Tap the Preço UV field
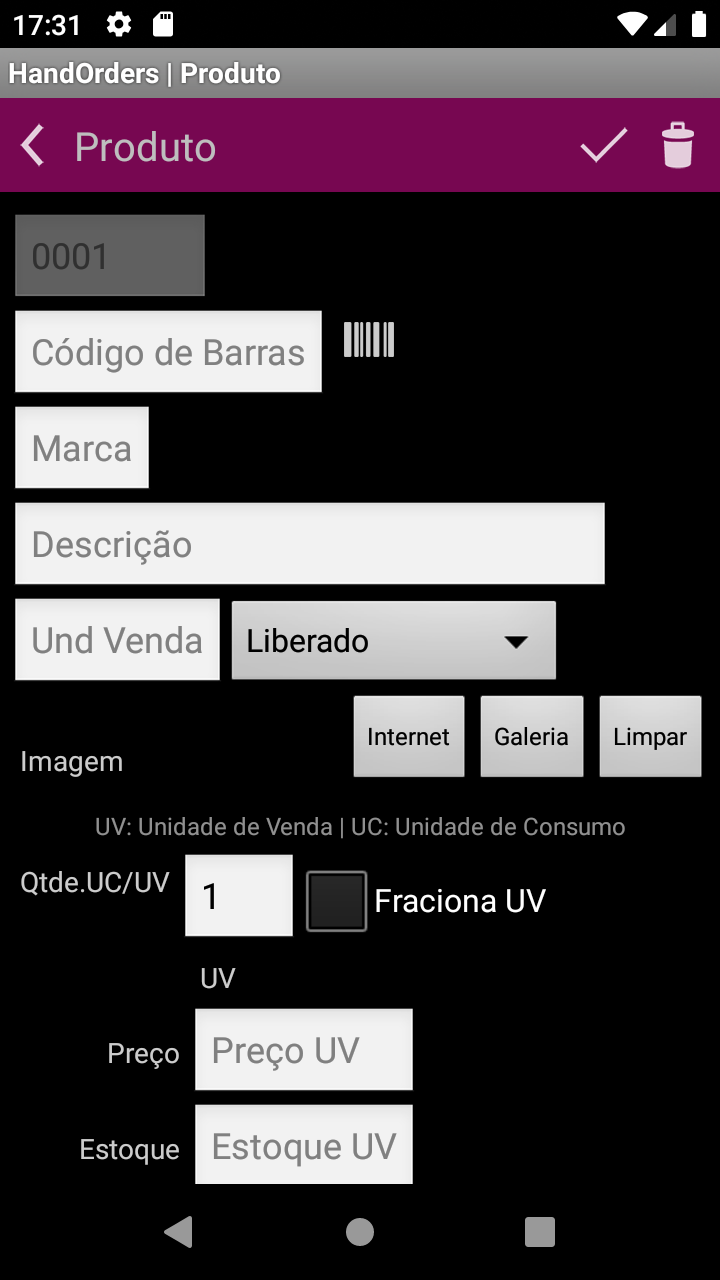This screenshot has width=720, height=1280. (x=304, y=1049)
